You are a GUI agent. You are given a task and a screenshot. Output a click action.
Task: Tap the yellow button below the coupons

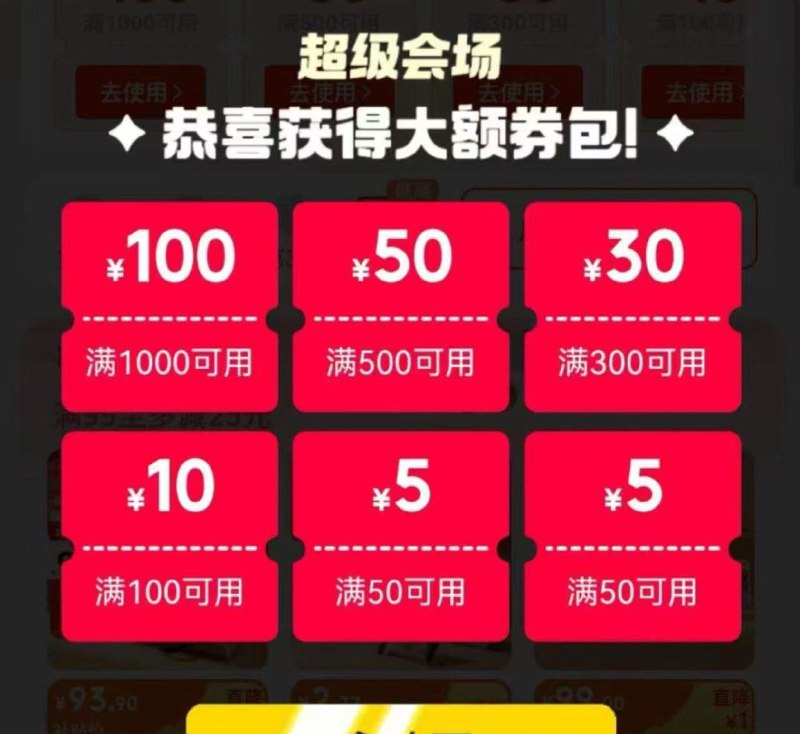400,719
